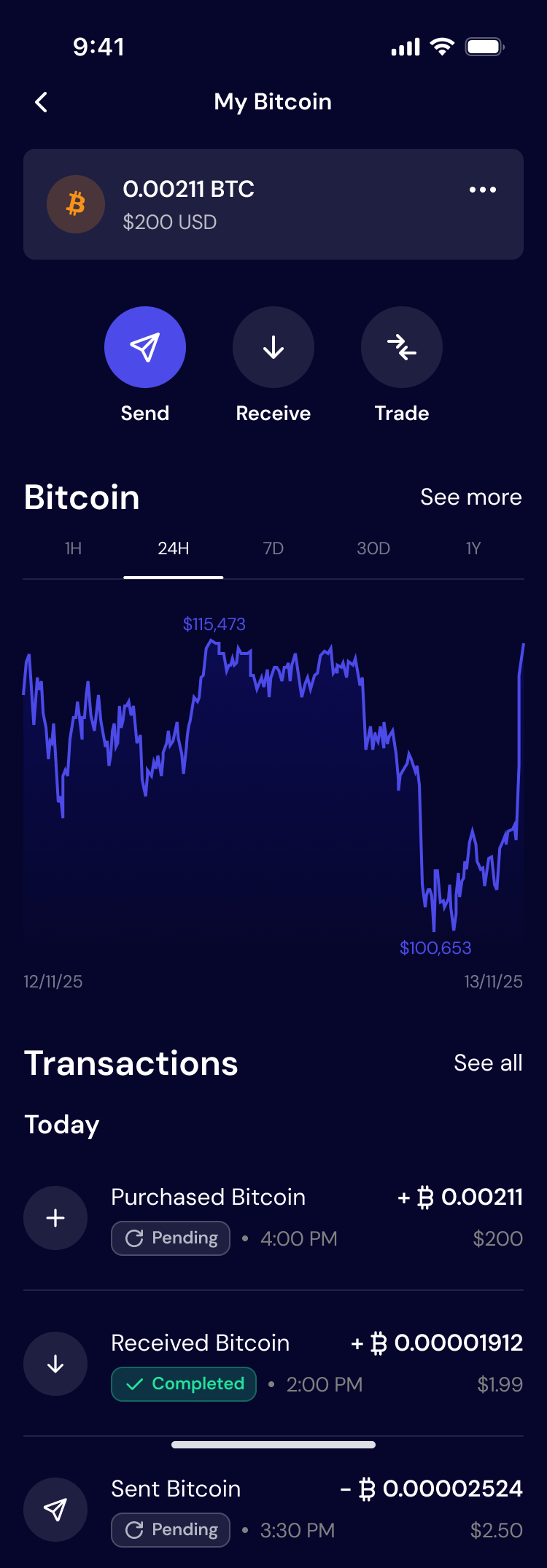This screenshot has height=1568, width=547.
Task: View the Sent Bitcoin transaction
Action: click(273, 1508)
